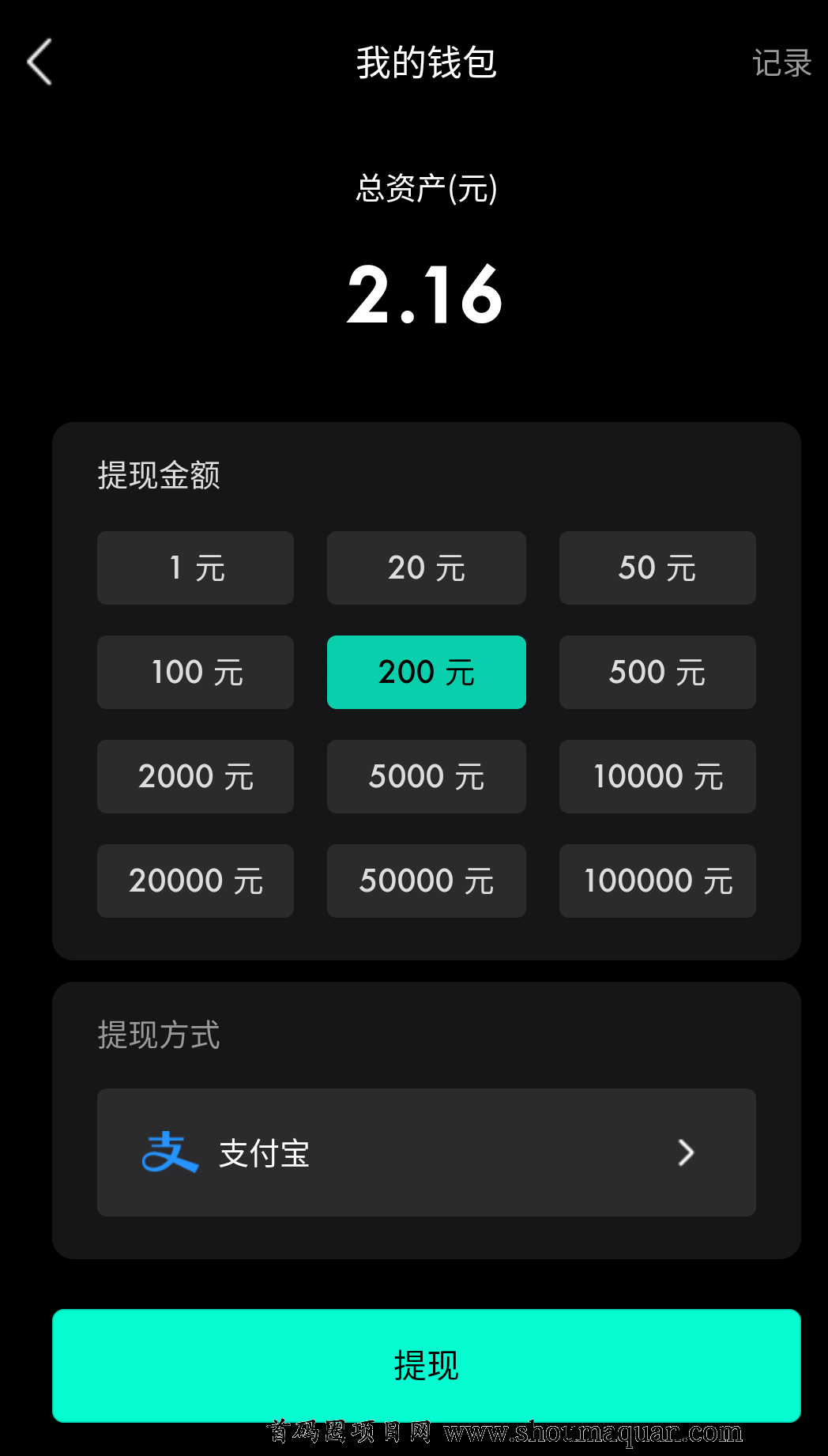
Task: Select the 100 元 amount chip
Action: (x=195, y=672)
